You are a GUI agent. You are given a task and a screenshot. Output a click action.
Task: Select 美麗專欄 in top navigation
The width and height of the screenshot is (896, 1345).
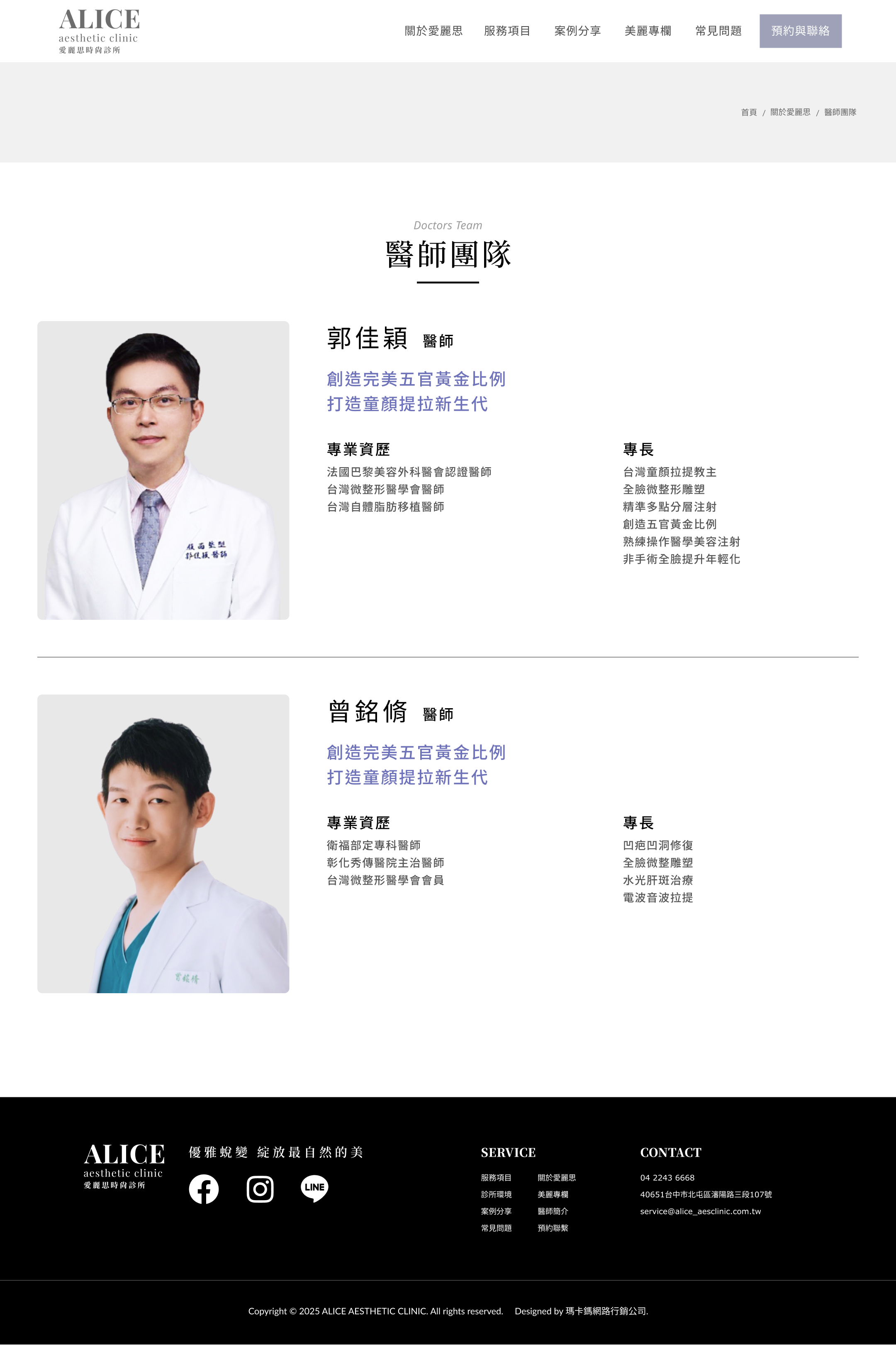[x=648, y=31]
